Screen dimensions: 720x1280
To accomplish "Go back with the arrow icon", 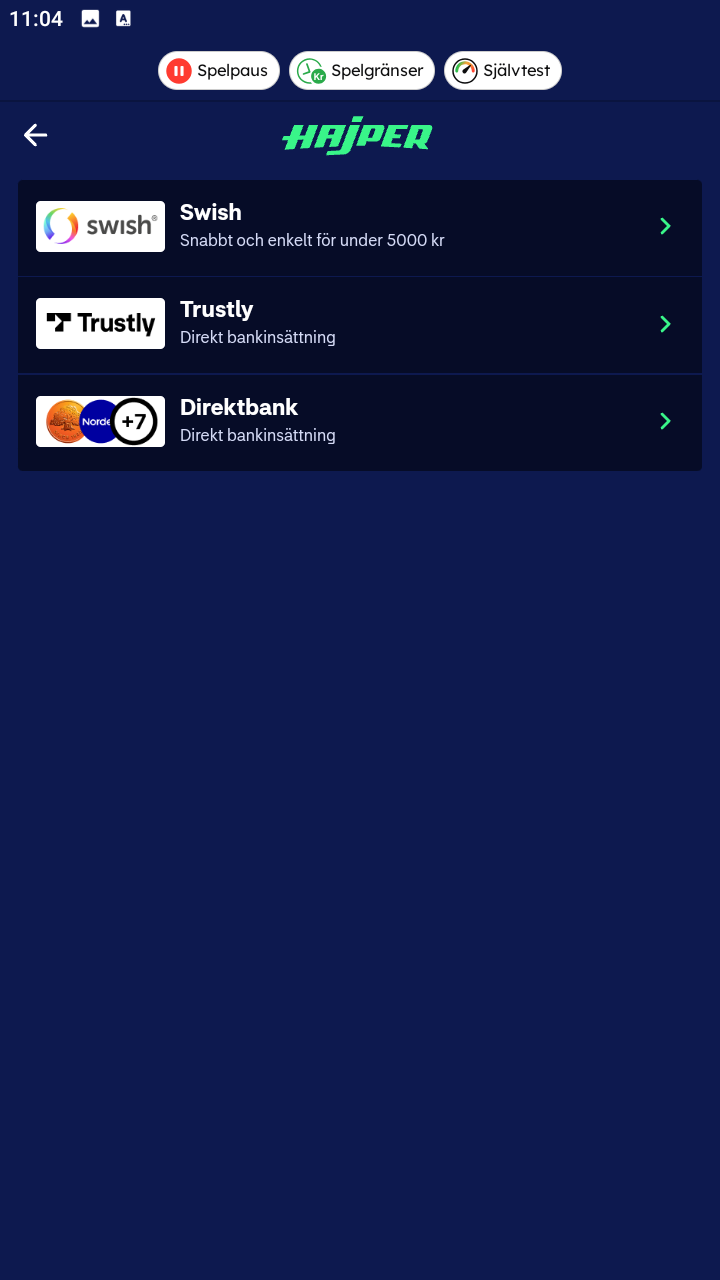I will coord(36,135).
